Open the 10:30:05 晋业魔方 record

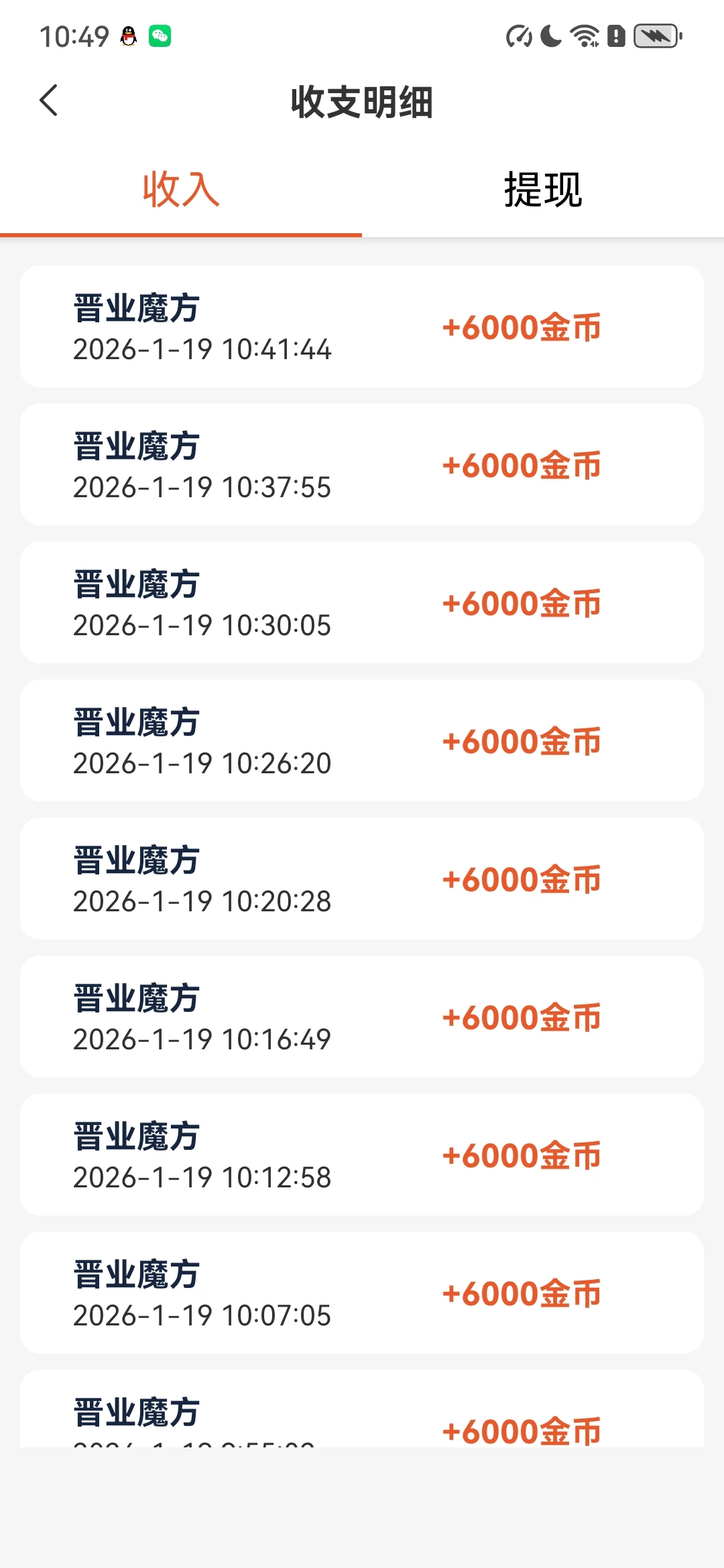click(x=362, y=602)
